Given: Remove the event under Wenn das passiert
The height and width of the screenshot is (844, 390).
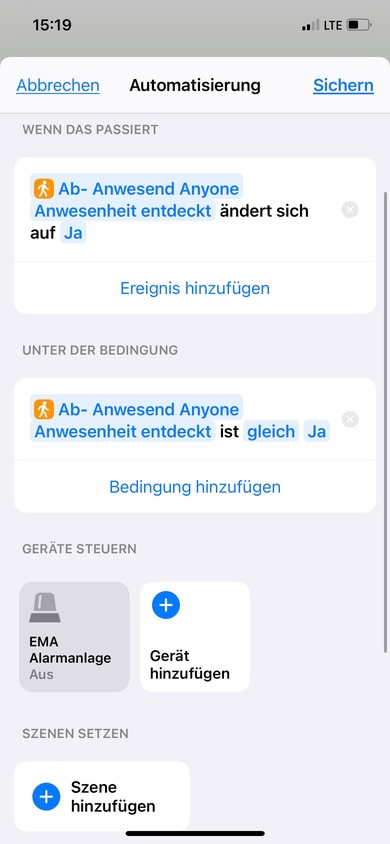Looking at the screenshot, I should tap(350, 209).
